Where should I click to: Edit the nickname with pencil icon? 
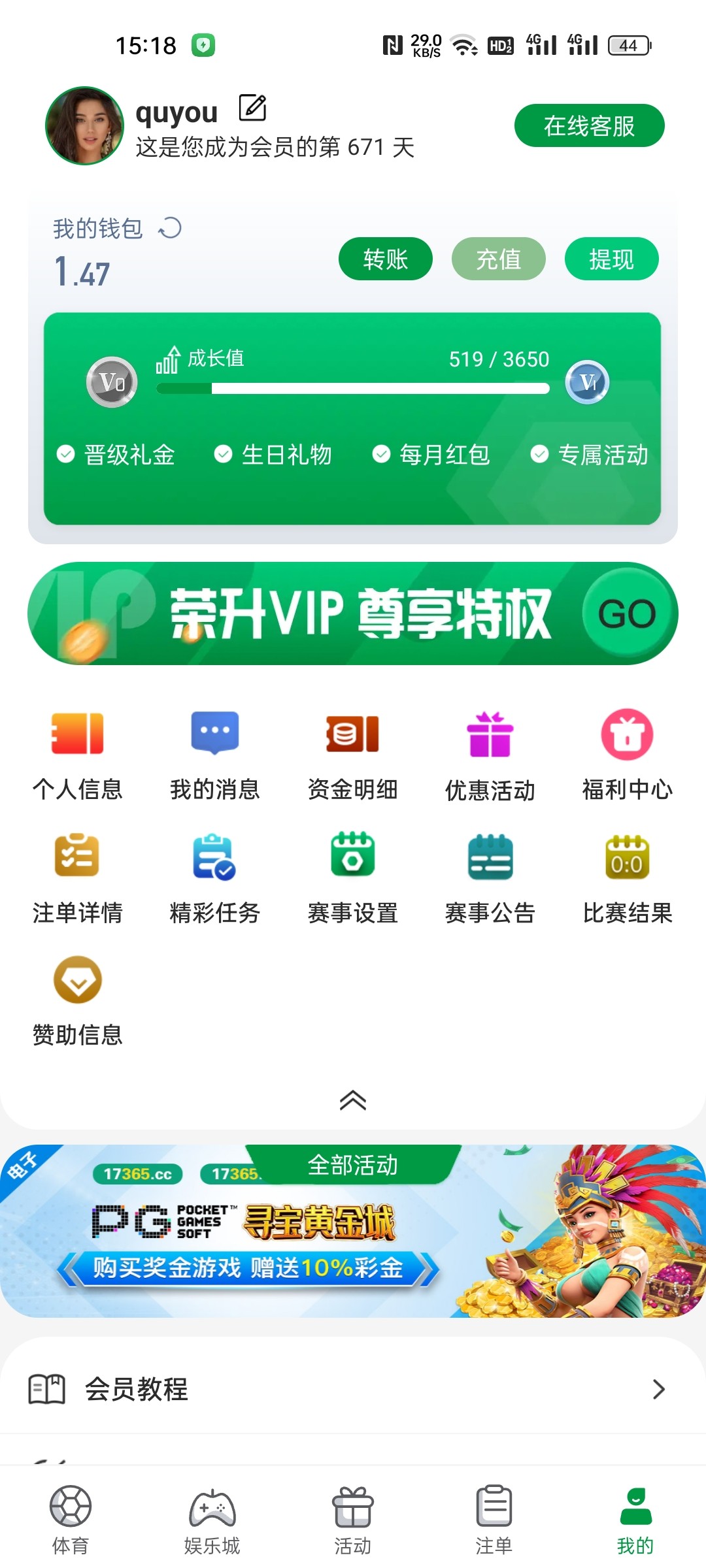[x=252, y=109]
